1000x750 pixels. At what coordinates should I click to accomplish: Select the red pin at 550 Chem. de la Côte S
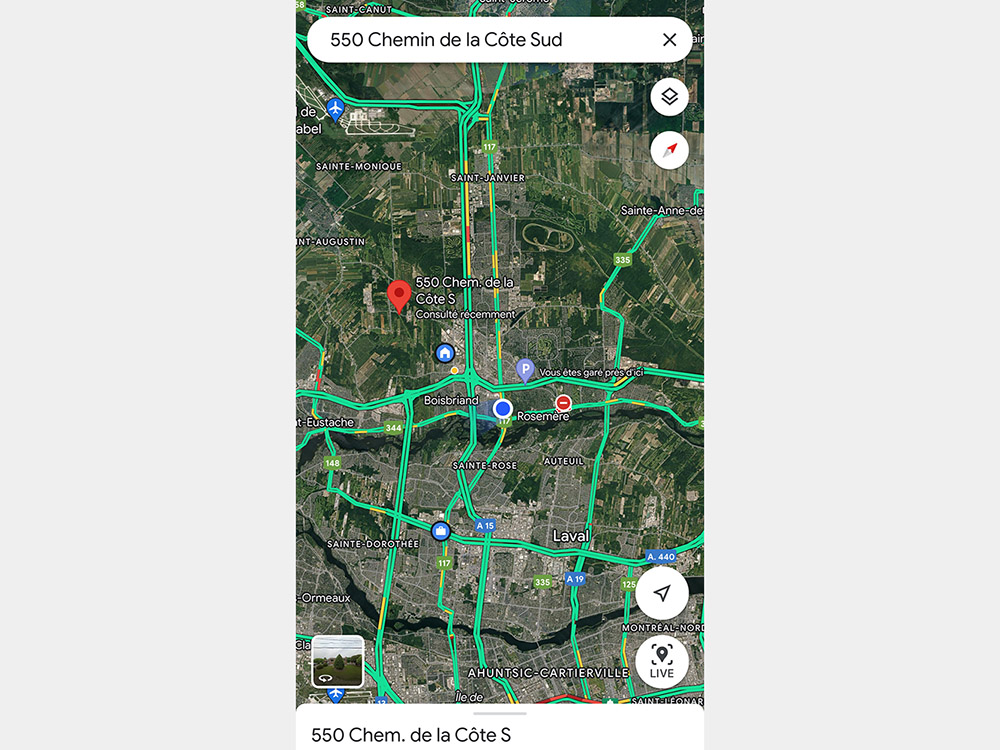(399, 295)
